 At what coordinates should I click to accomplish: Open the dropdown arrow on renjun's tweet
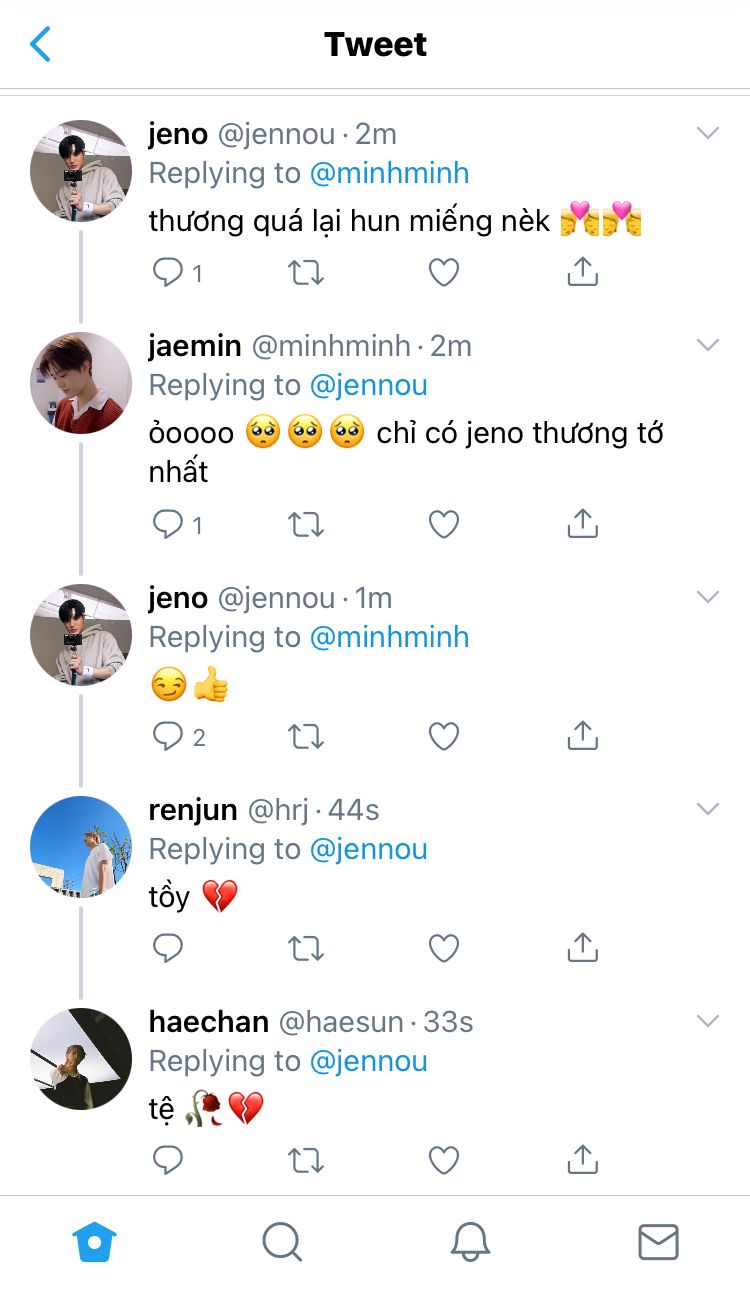708,808
